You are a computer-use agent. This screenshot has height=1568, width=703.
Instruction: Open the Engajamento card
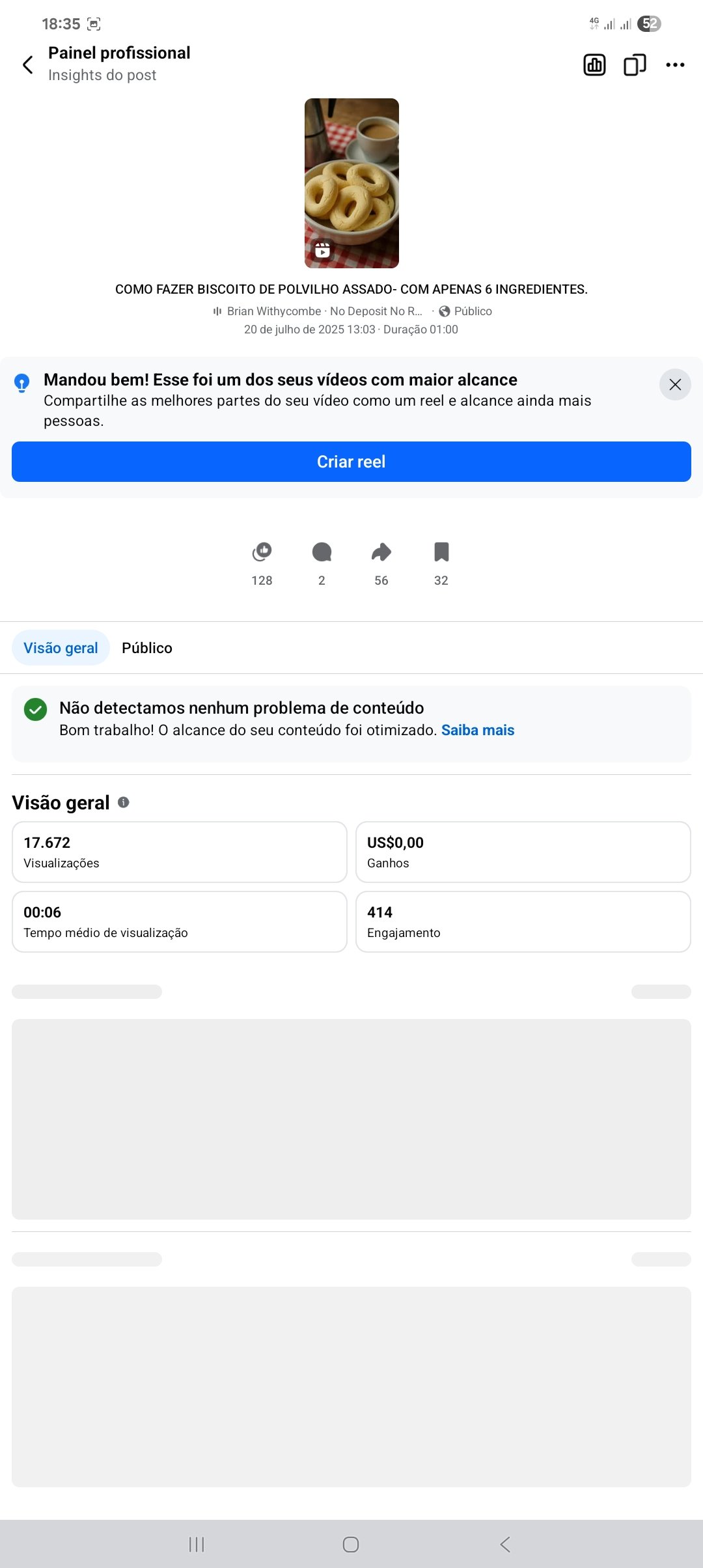tap(523, 921)
